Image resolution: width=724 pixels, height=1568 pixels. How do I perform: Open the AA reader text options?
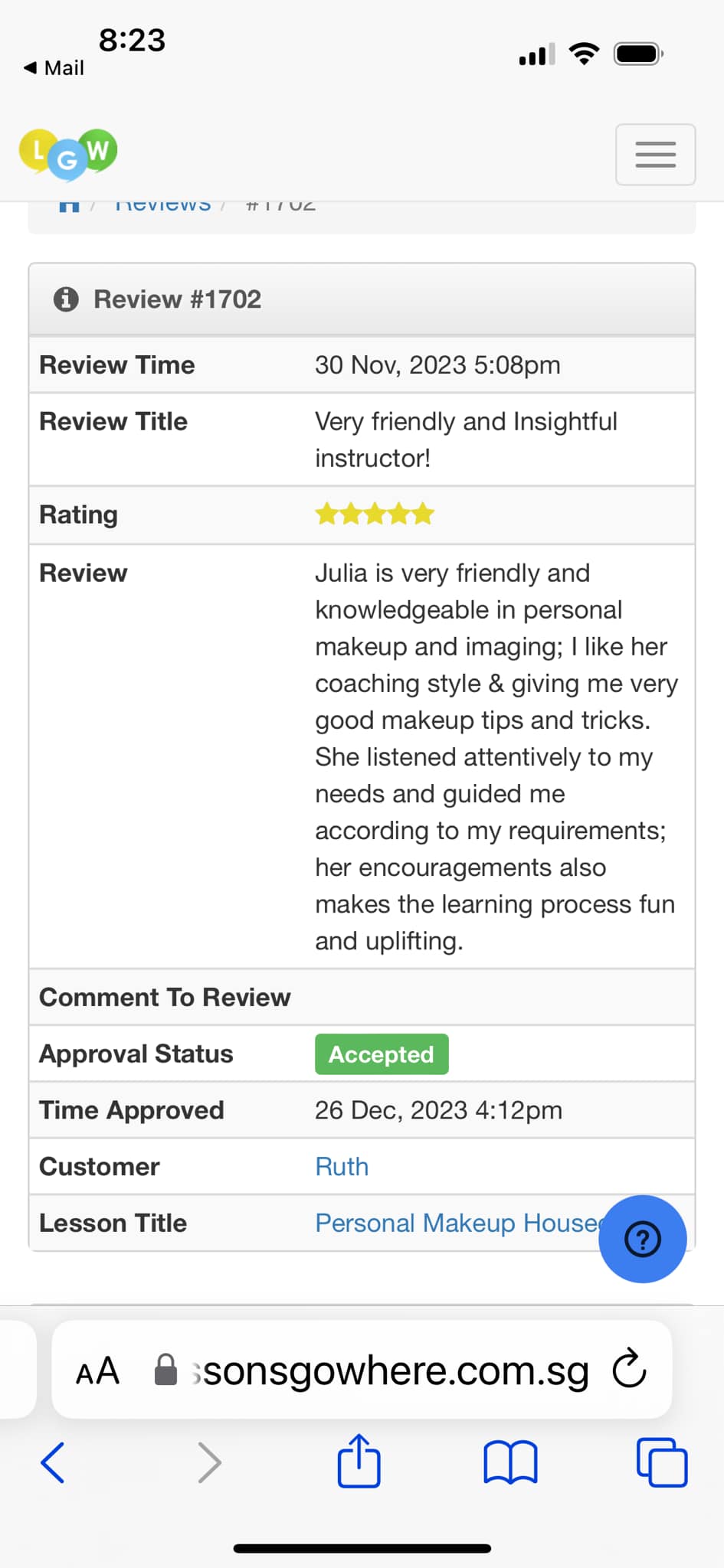98,1370
